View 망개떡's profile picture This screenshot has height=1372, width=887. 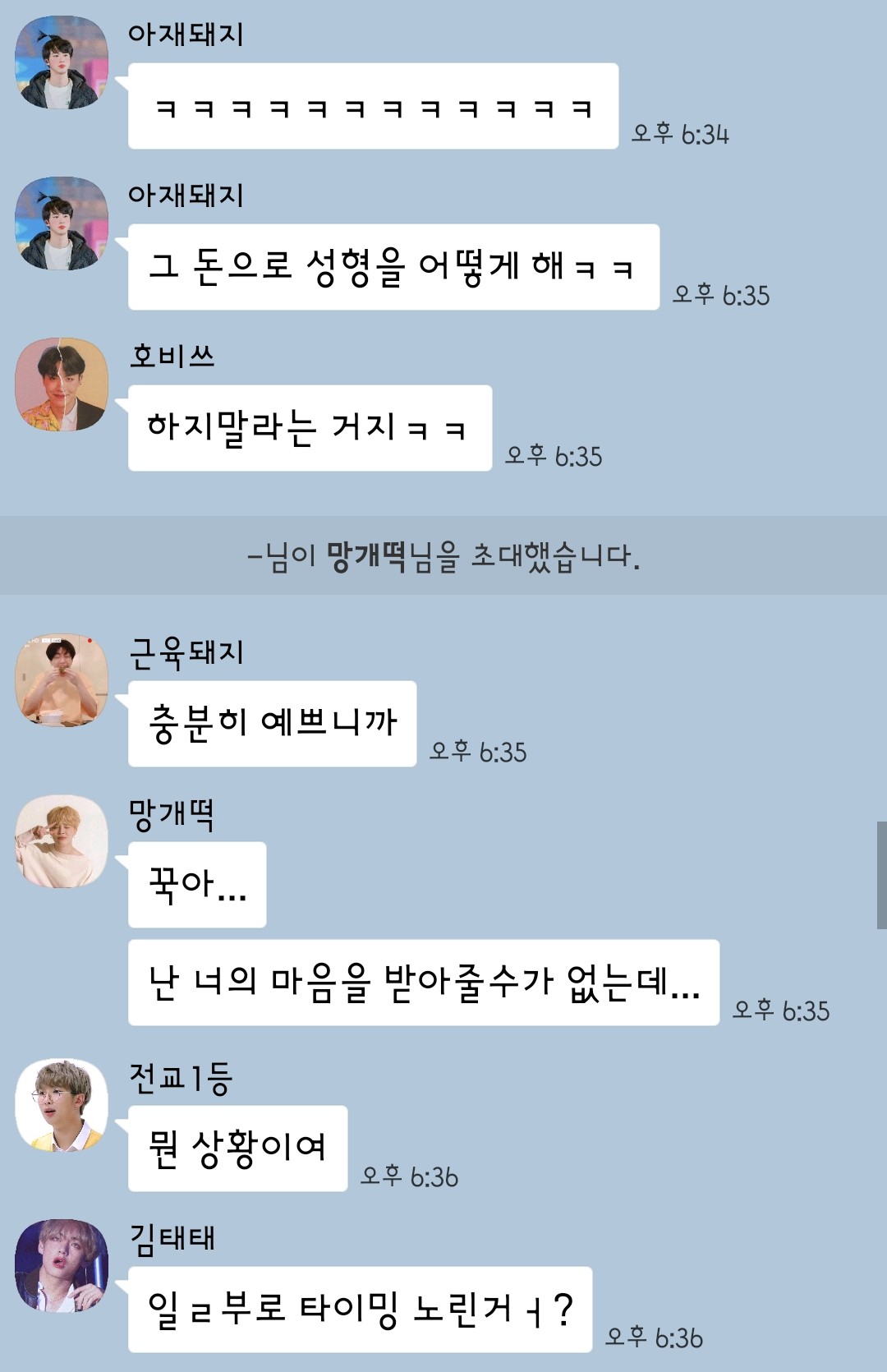tap(62, 841)
